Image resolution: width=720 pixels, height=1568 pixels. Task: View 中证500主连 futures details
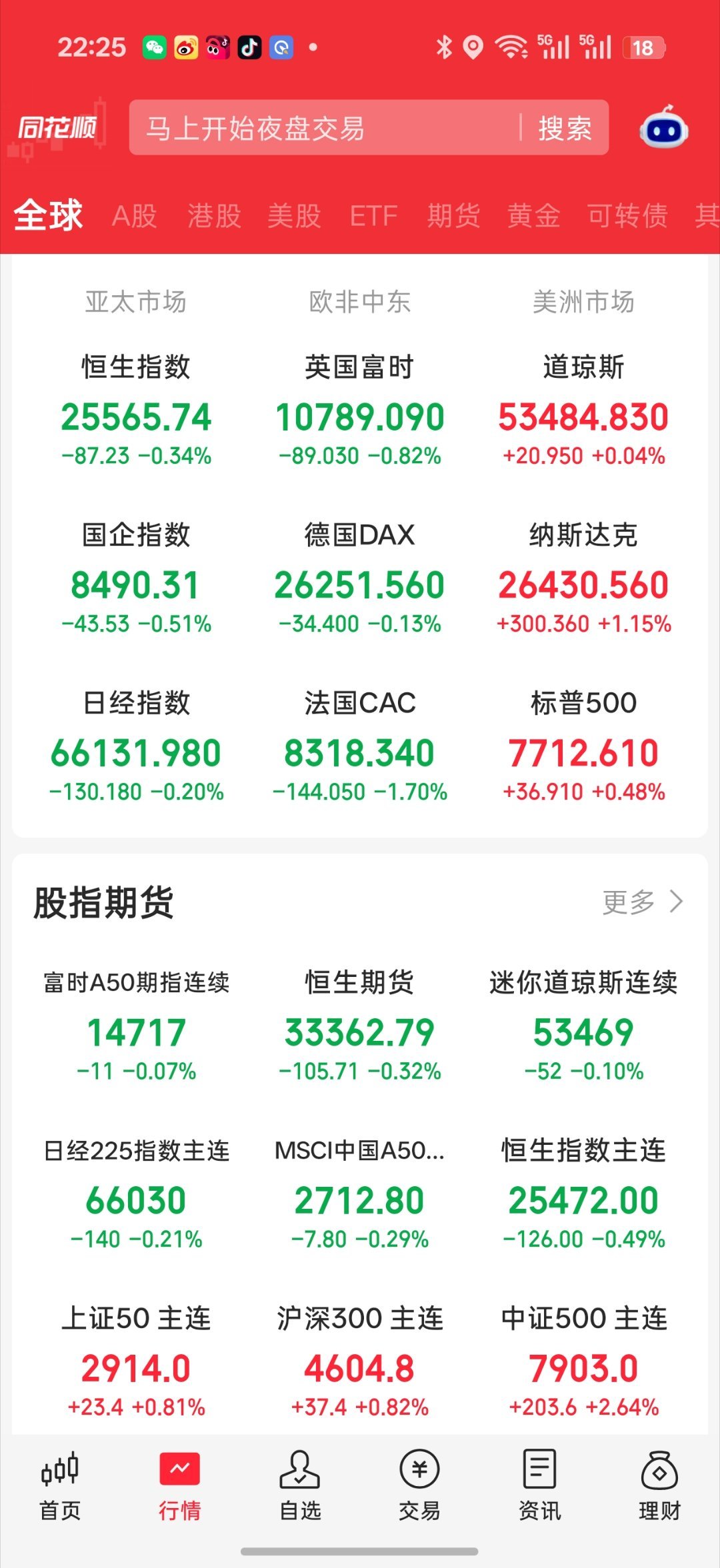pyautogui.click(x=583, y=1361)
